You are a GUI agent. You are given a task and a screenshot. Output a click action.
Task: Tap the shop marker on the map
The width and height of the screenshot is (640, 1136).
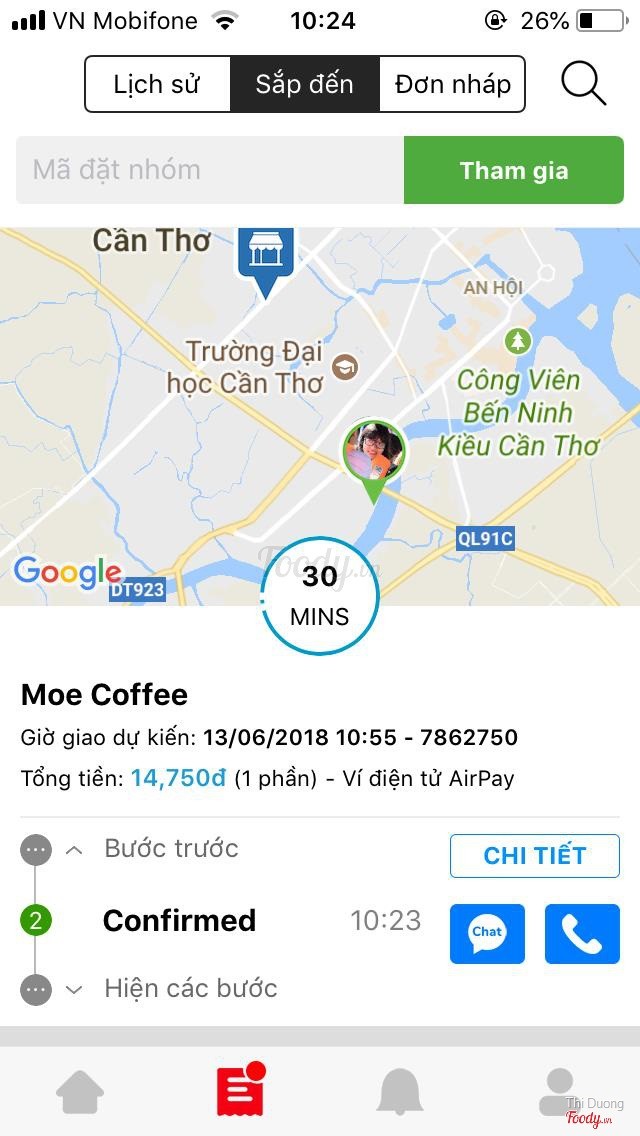(265, 257)
